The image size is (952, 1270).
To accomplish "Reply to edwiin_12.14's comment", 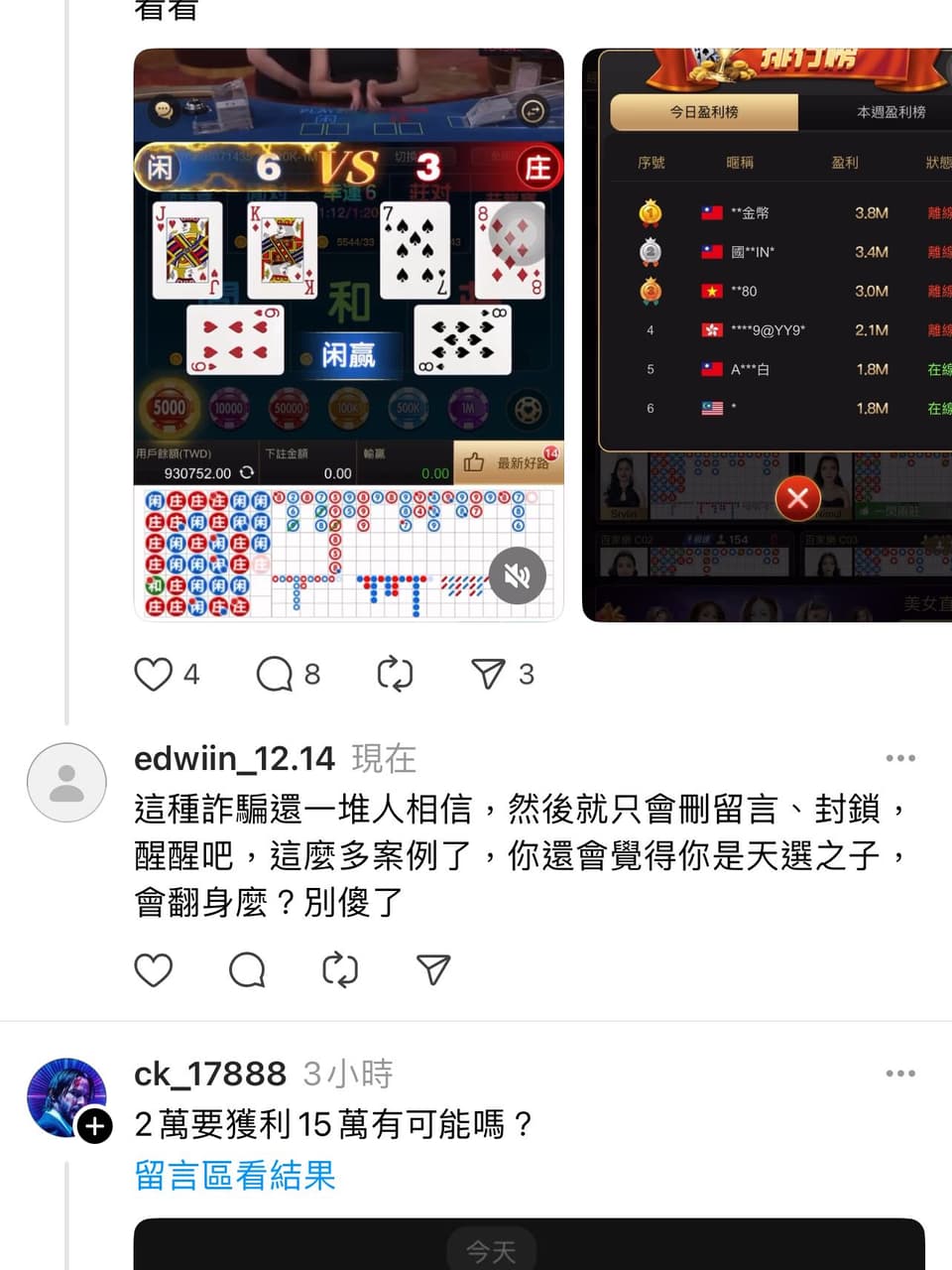I will click(247, 969).
